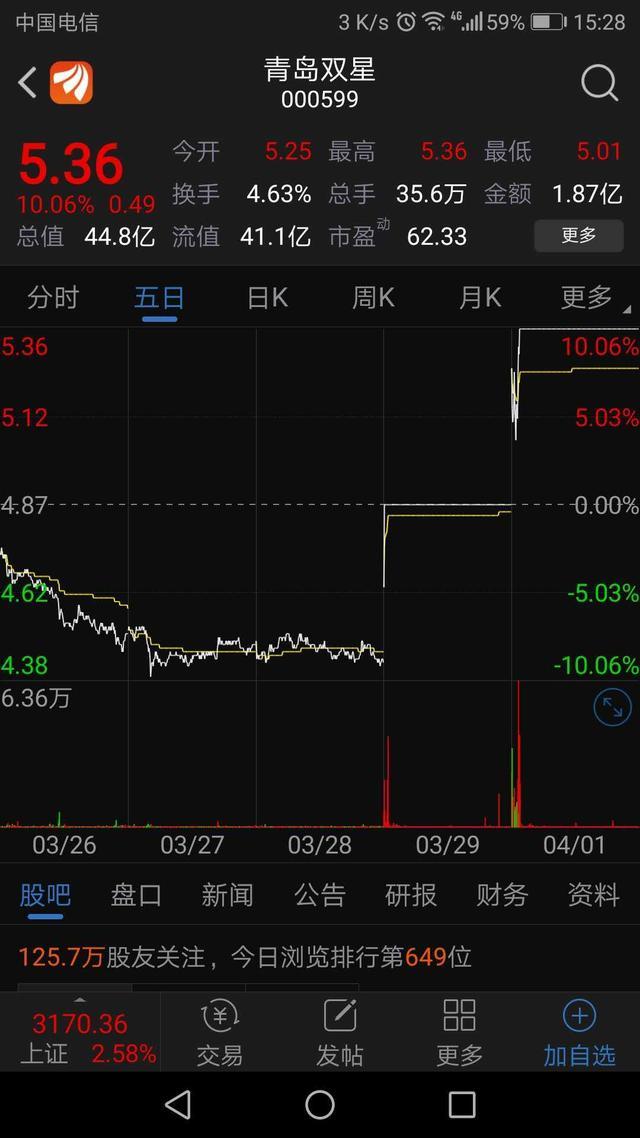Switch to the 盘口 tab
The height and width of the screenshot is (1138, 640).
[136, 895]
